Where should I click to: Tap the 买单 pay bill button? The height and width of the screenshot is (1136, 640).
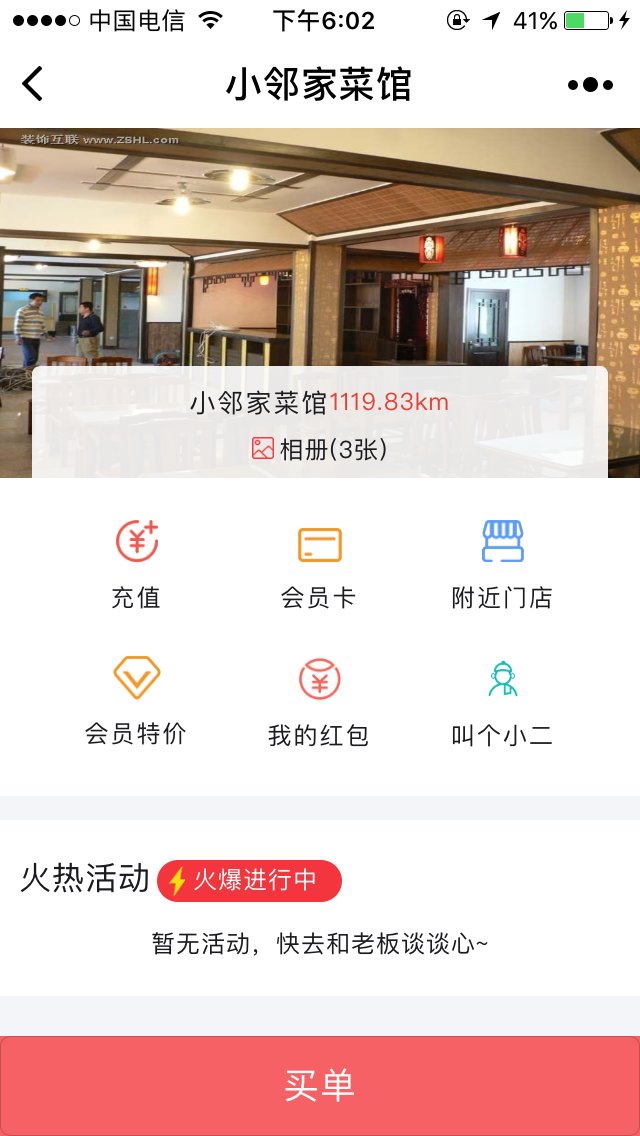[x=320, y=1085]
